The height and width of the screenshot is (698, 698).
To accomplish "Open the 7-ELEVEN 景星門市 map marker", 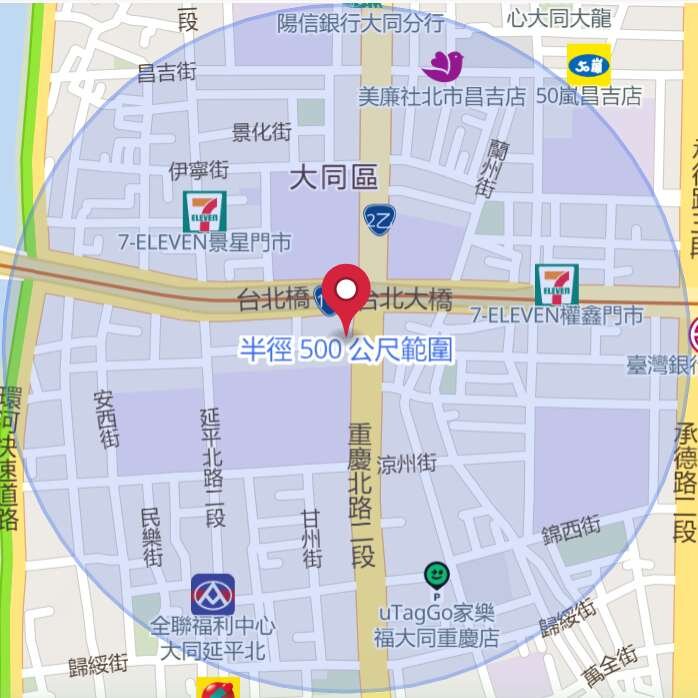I will pos(204,211).
